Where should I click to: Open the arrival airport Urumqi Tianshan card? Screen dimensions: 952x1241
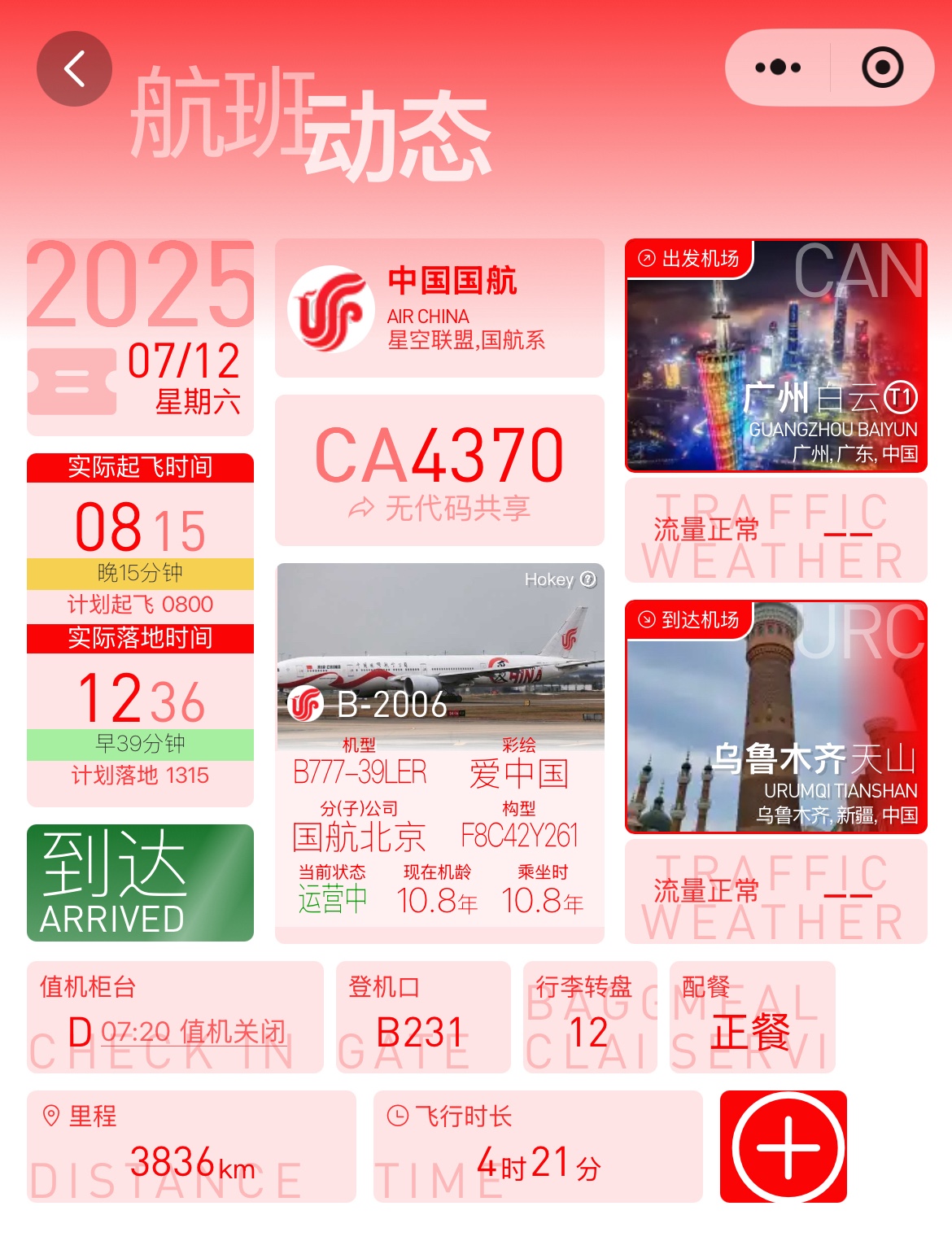775,717
